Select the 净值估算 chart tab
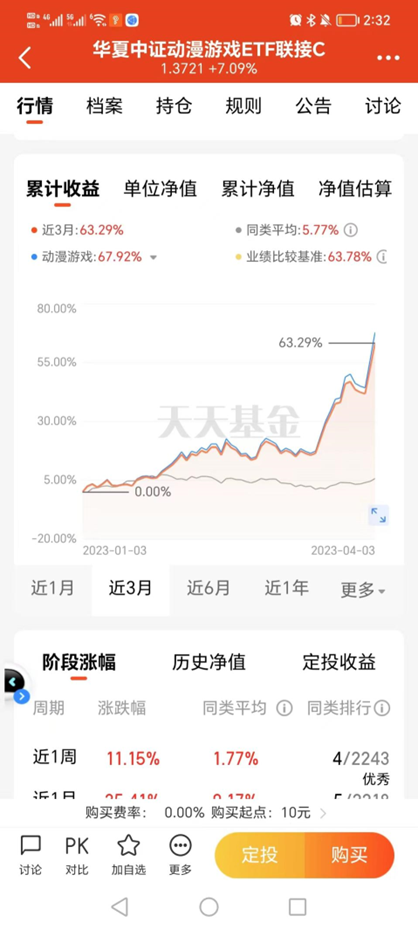 point(355,189)
